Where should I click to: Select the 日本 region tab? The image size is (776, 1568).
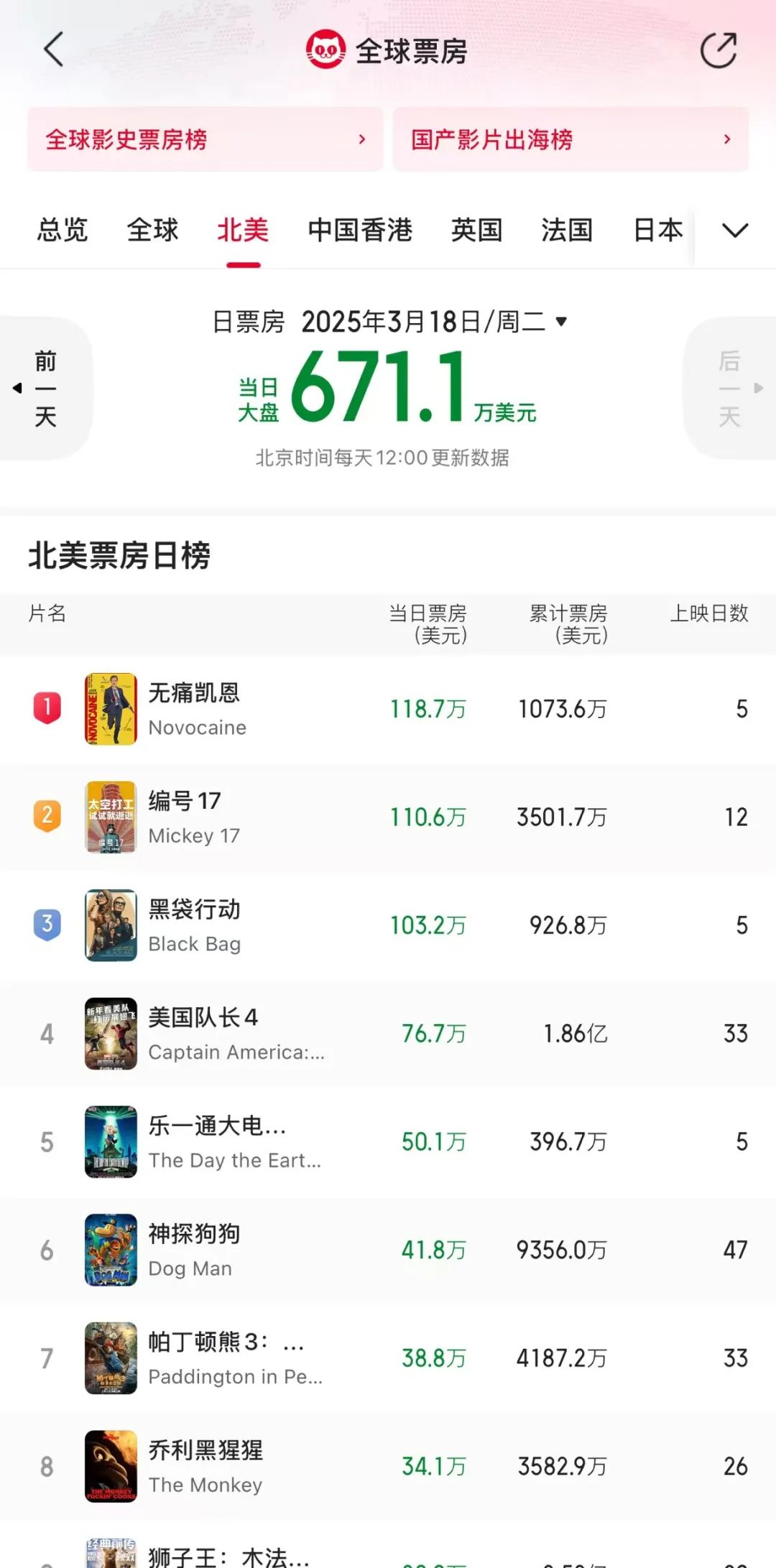655,230
